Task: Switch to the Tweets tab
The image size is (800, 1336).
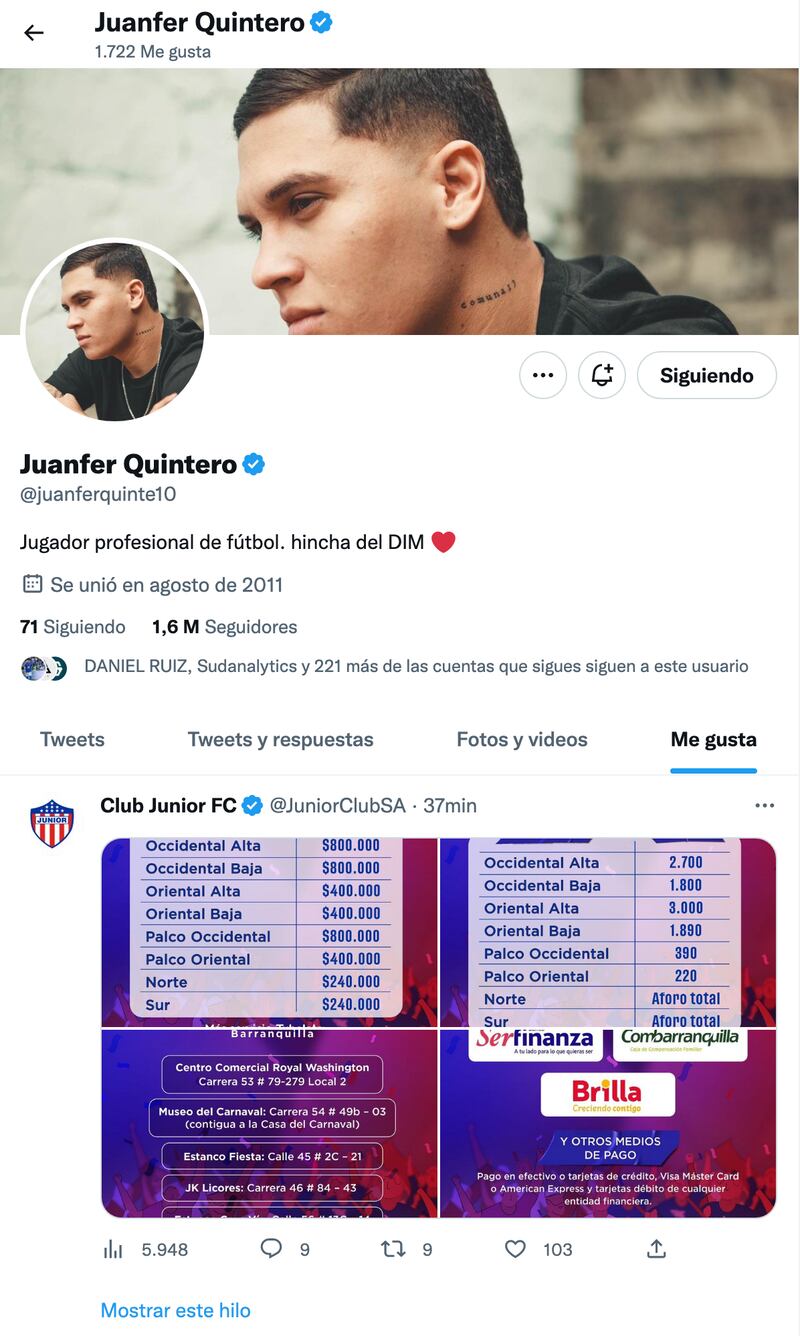Action: [x=72, y=740]
